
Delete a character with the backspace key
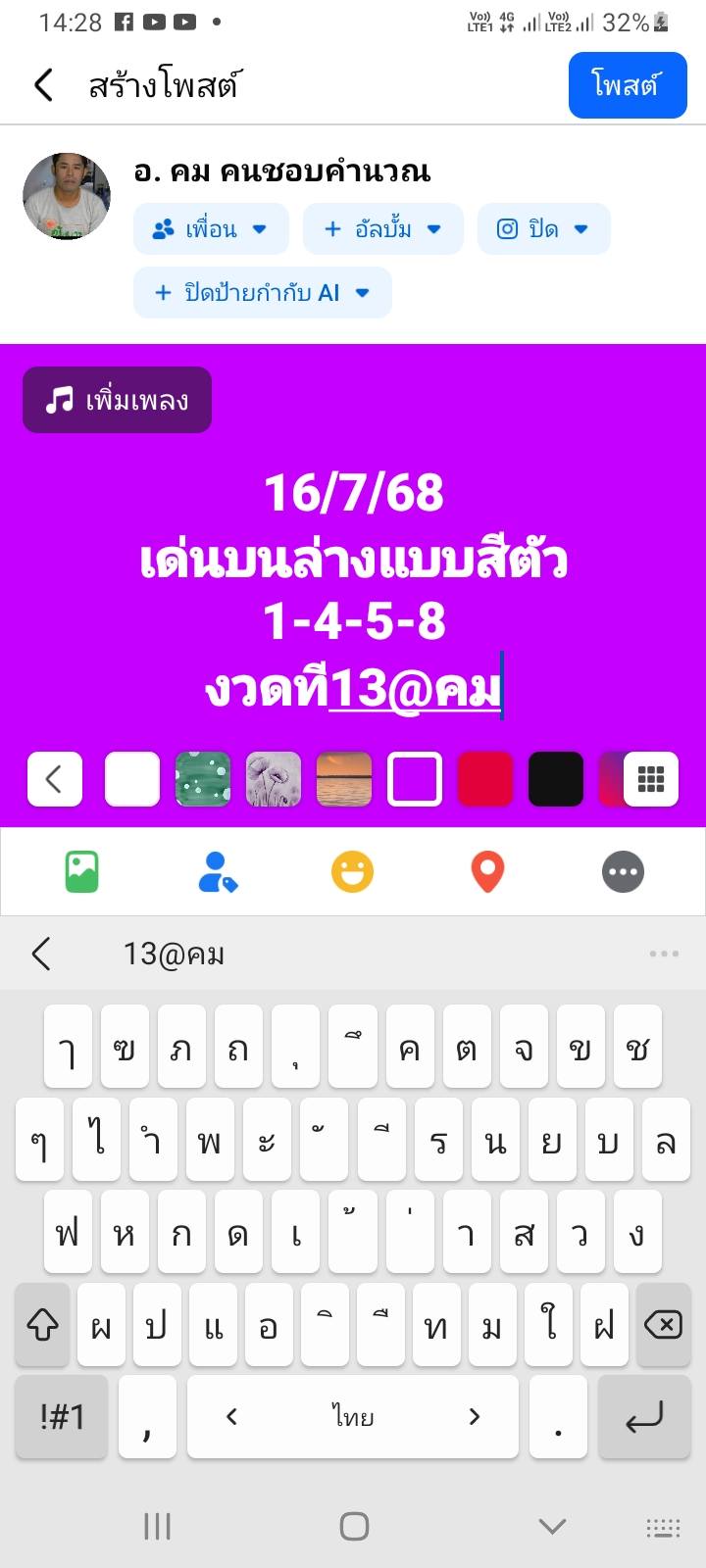[x=663, y=1326]
